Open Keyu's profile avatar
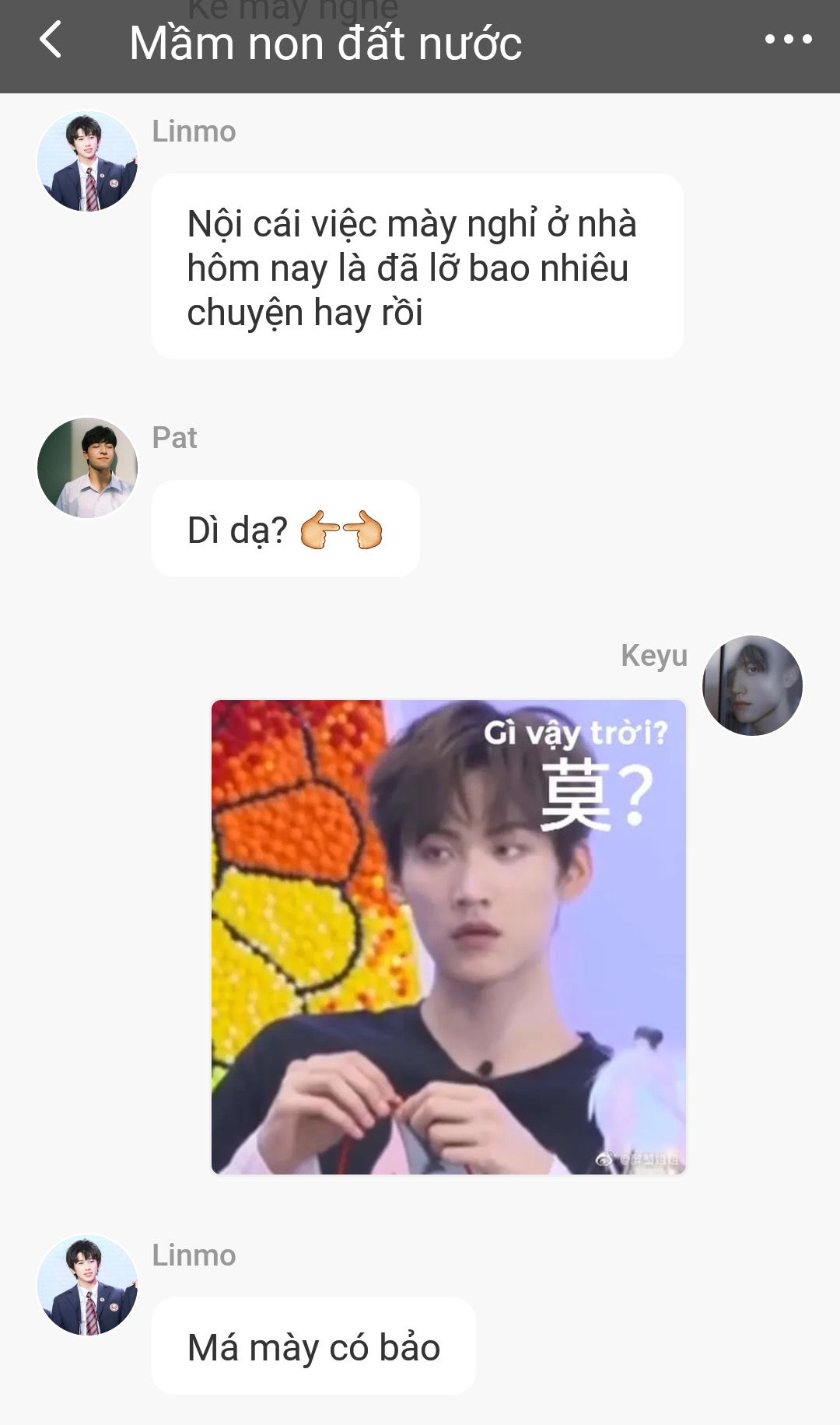Image resolution: width=840 pixels, height=1425 pixels. click(x=751, y=685)
